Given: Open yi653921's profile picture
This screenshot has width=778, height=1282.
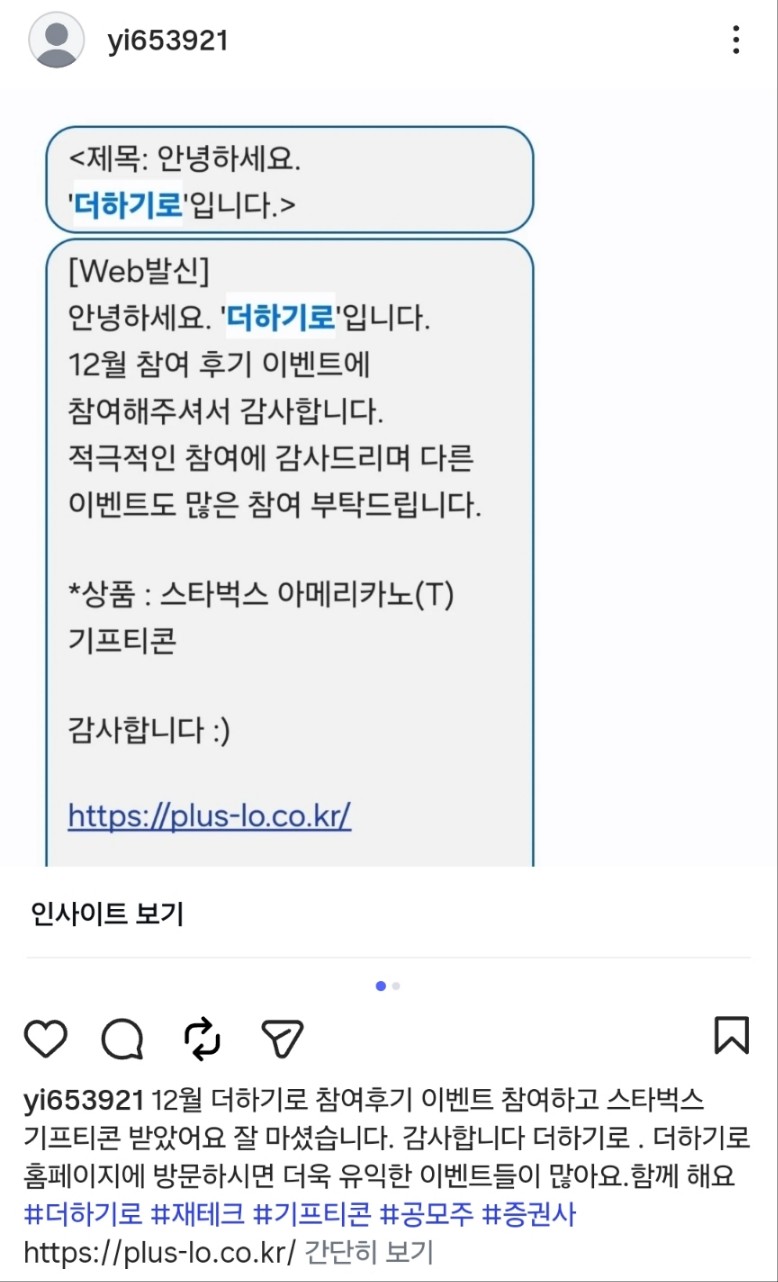Looking at the screenshot, I should pos(56,41).
